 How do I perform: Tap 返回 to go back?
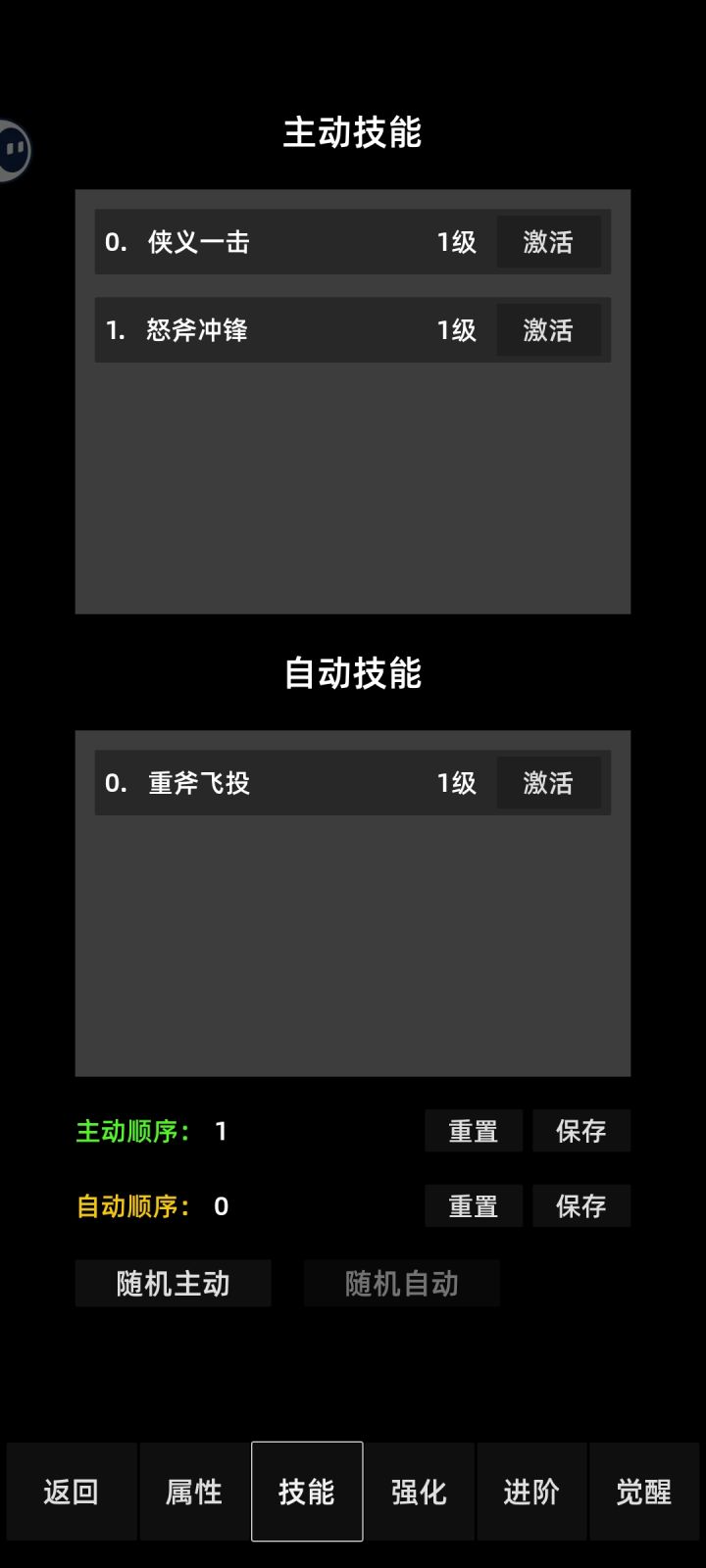tap(70, 1492)
